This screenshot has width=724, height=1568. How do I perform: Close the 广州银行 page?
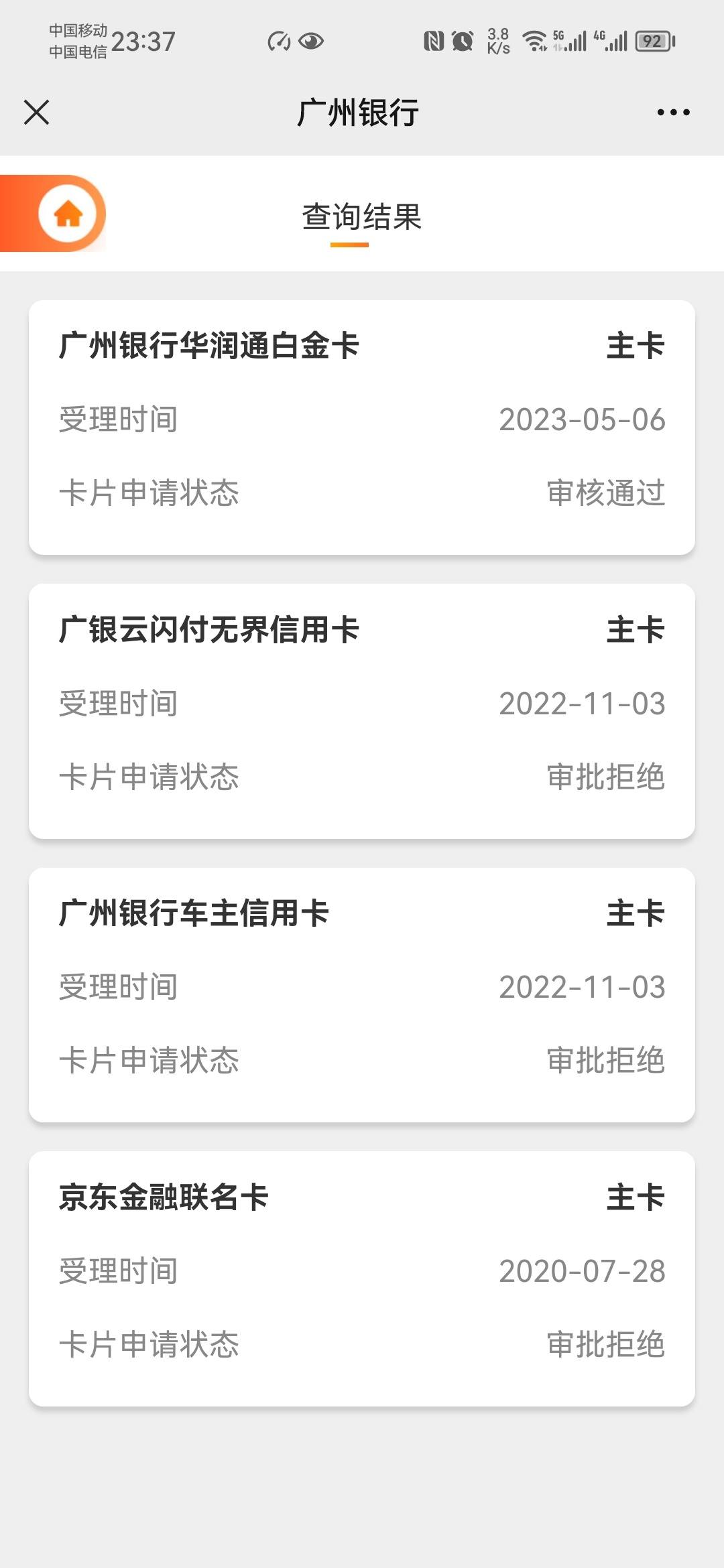tap(36, 112)
